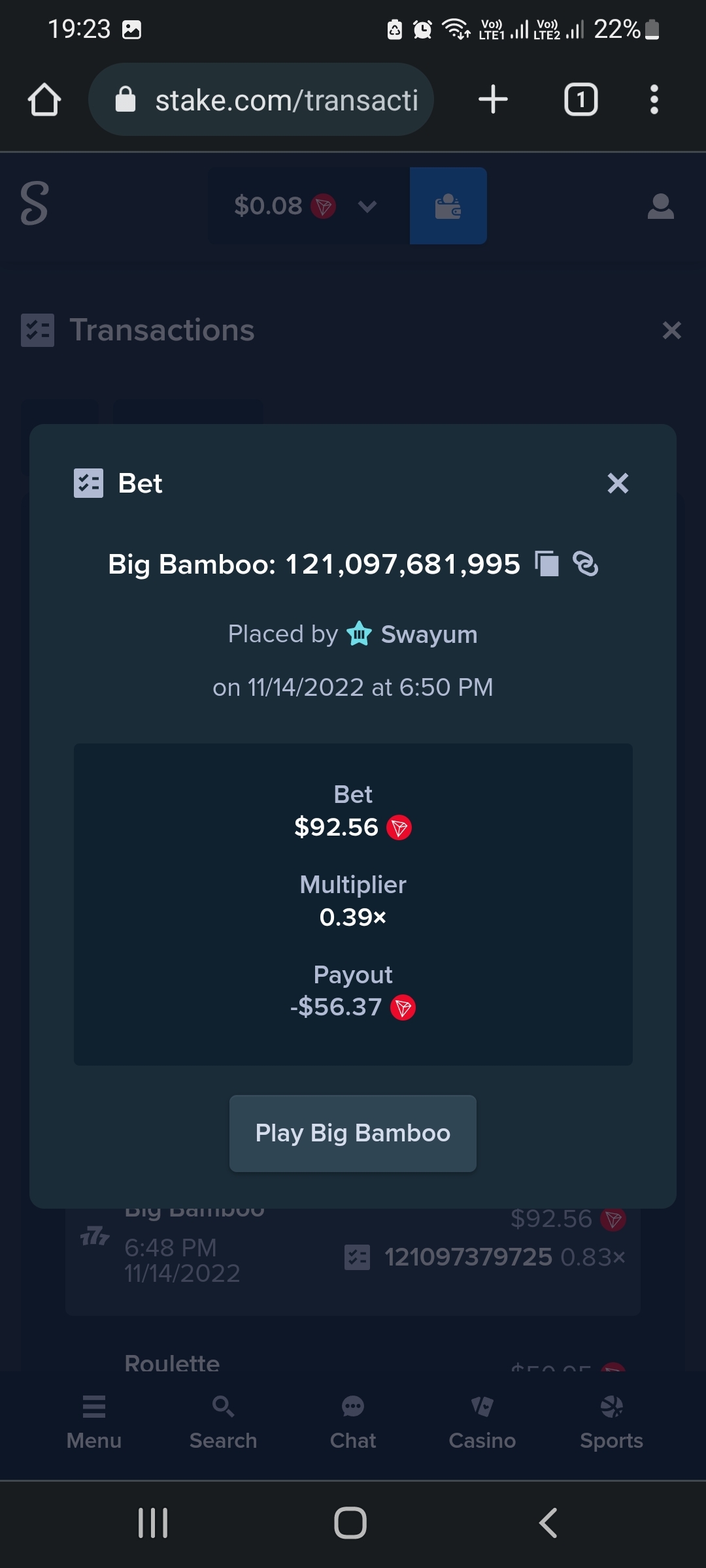Tap Play Big Bamboo button
This screenshot has height=1568, width=706.
[x=353, y=1134]
